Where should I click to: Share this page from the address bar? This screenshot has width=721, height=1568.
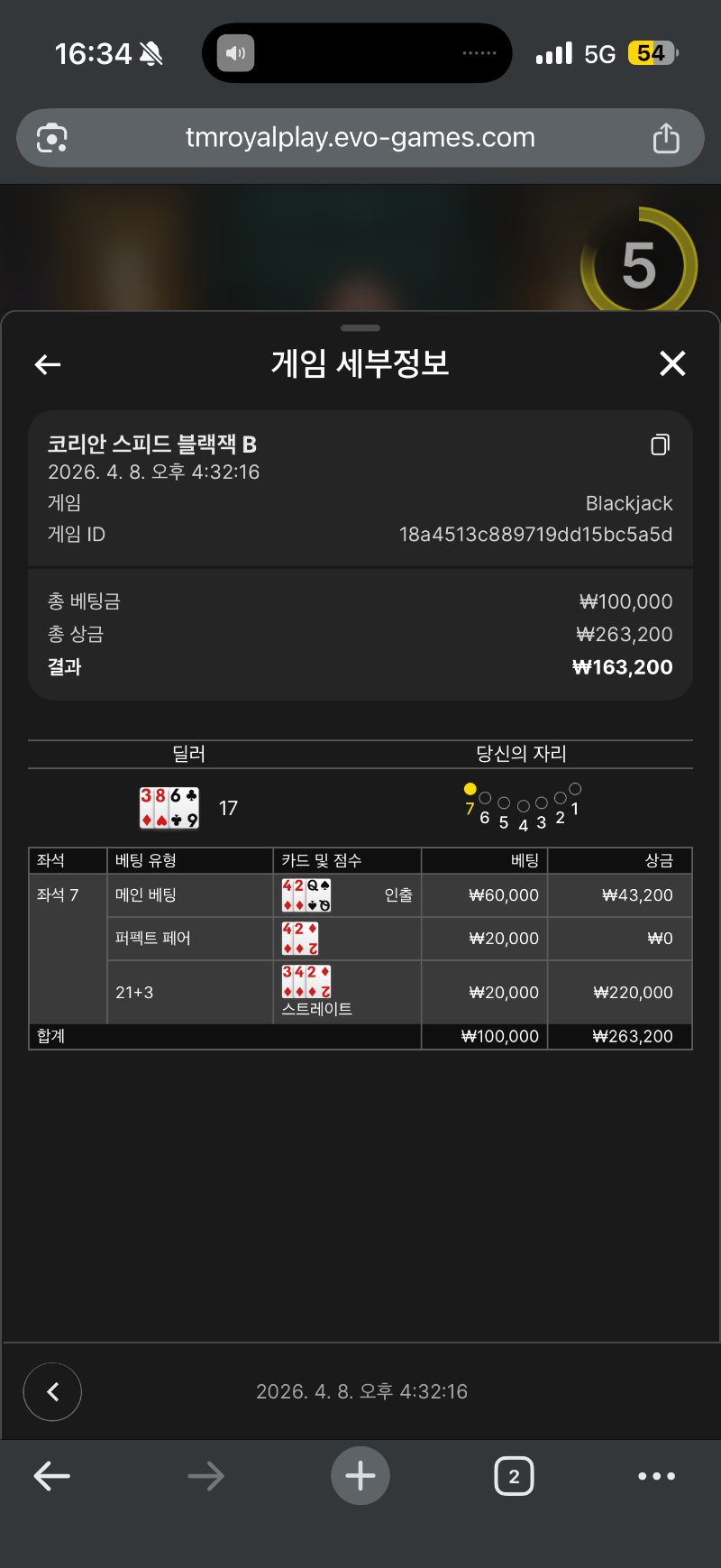tap(666, 138)
